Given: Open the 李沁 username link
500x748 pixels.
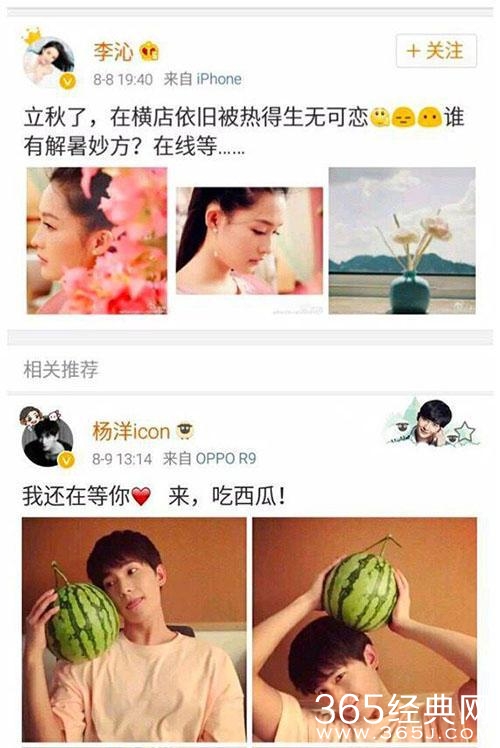Looking at the screenshot, I should point(113,52).
